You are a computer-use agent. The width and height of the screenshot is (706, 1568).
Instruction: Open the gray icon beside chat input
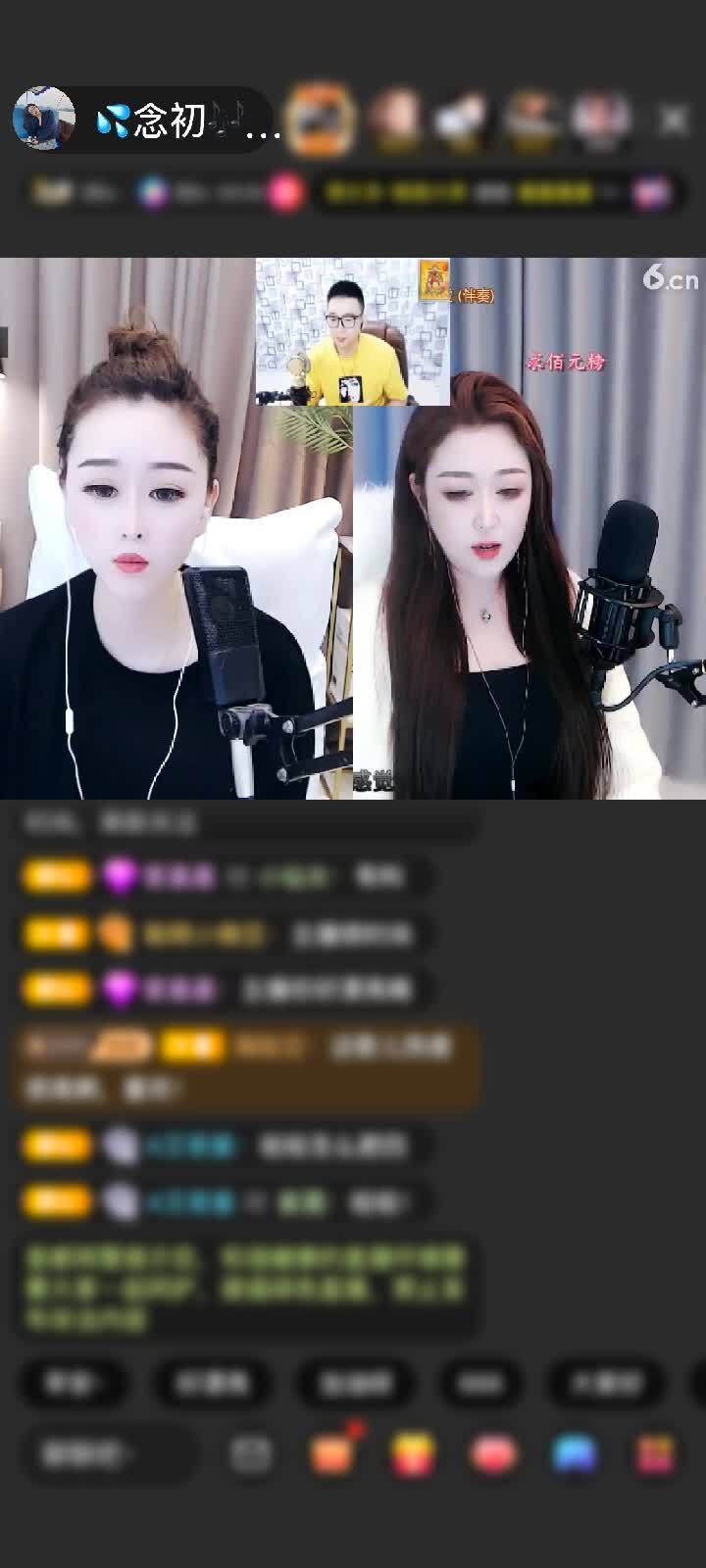(251, 1454)
